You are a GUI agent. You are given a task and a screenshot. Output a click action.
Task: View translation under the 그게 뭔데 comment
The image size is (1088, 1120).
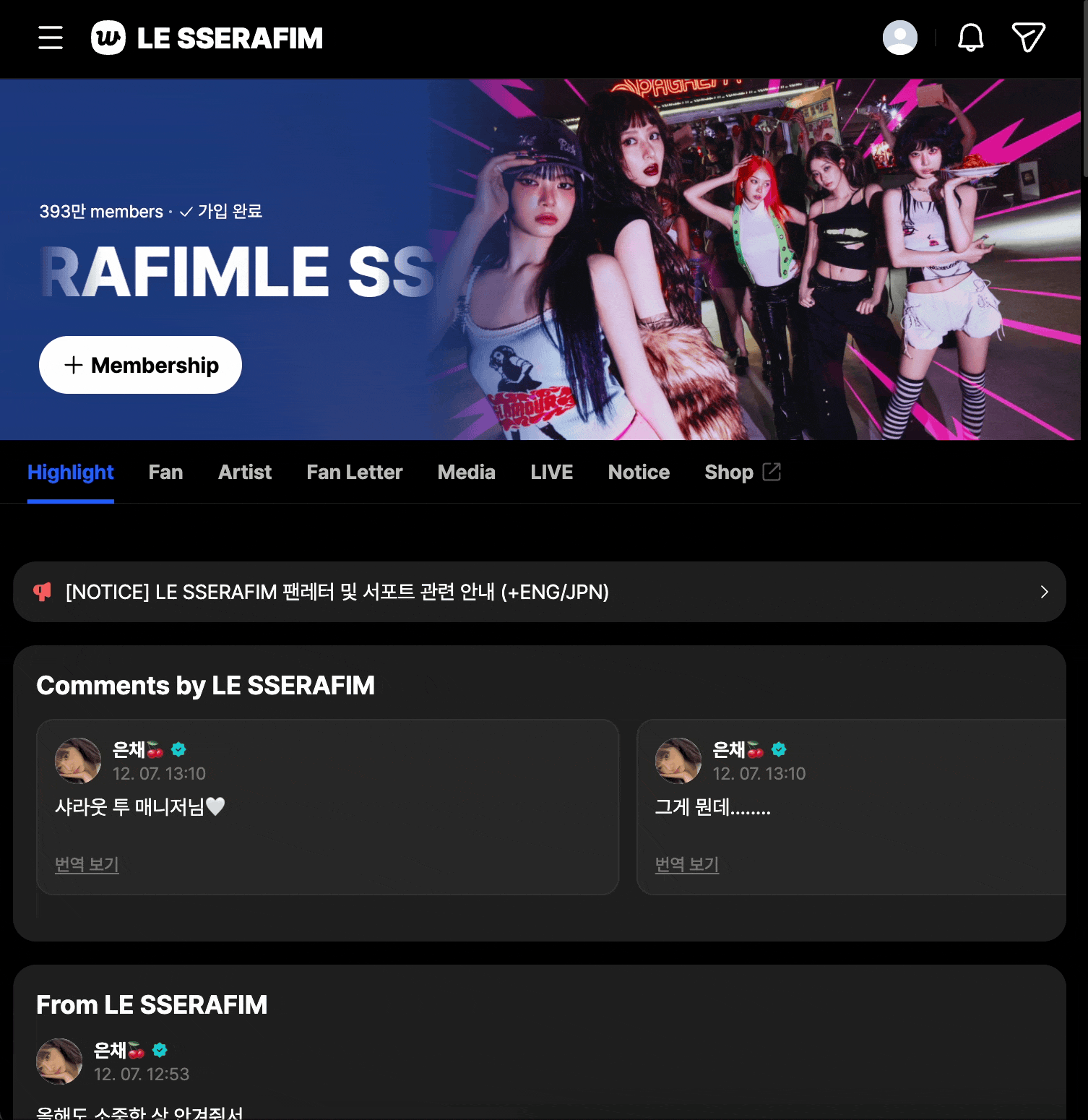(x=686, y=864)
